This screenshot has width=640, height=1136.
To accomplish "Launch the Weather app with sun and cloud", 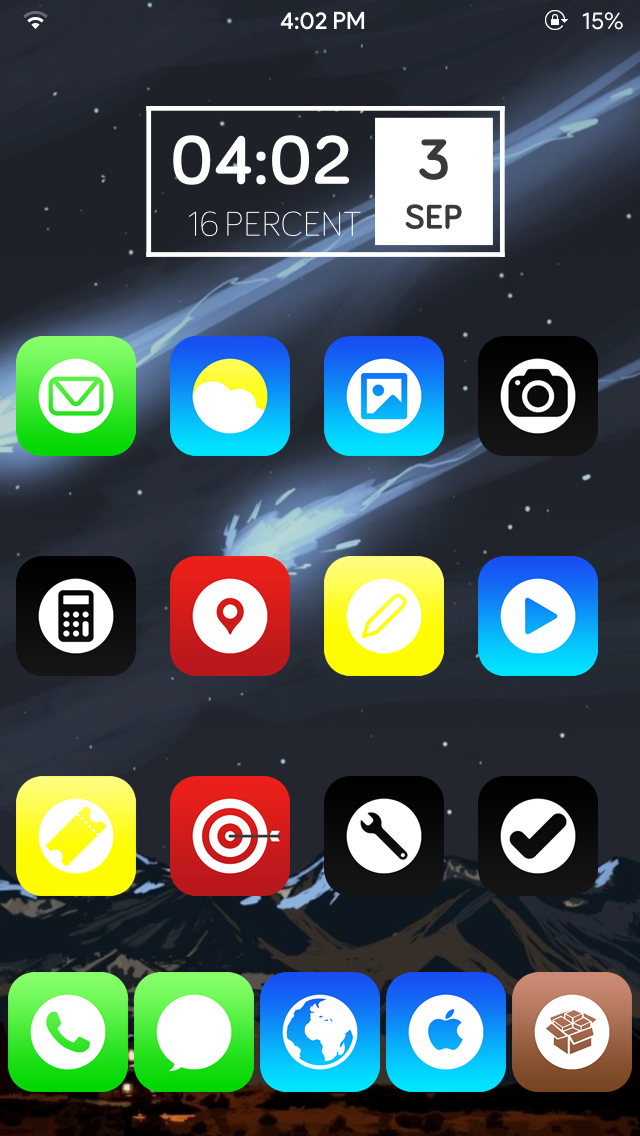I will point(230,396).
